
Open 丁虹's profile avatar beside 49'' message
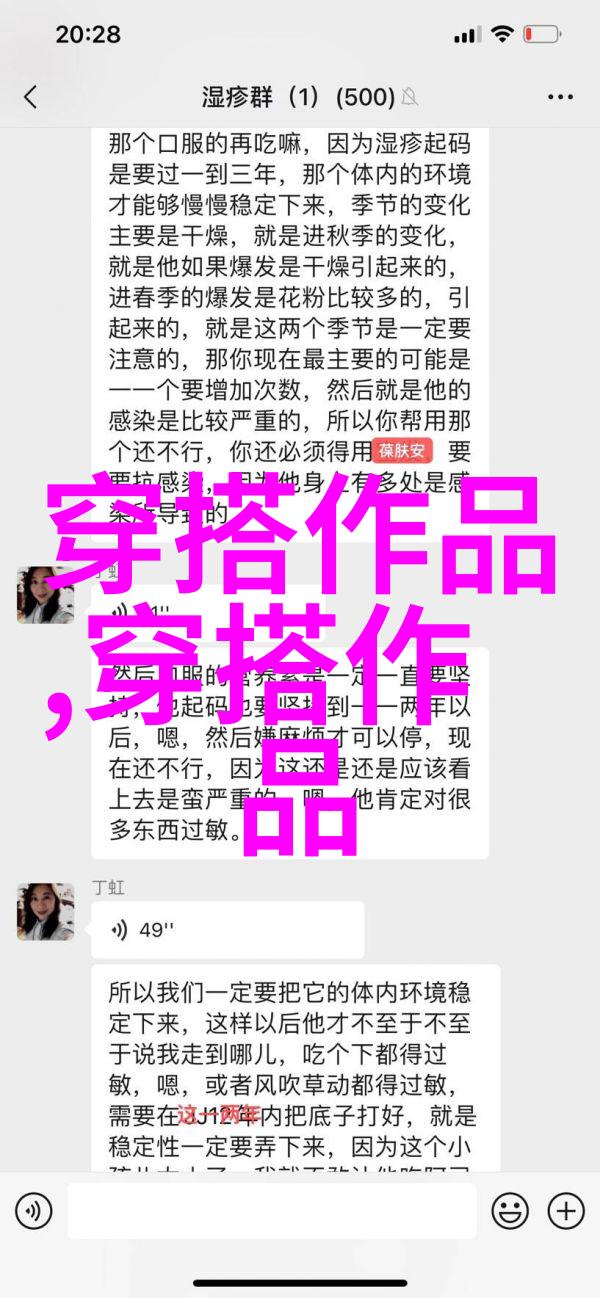[x=45, y=911]
